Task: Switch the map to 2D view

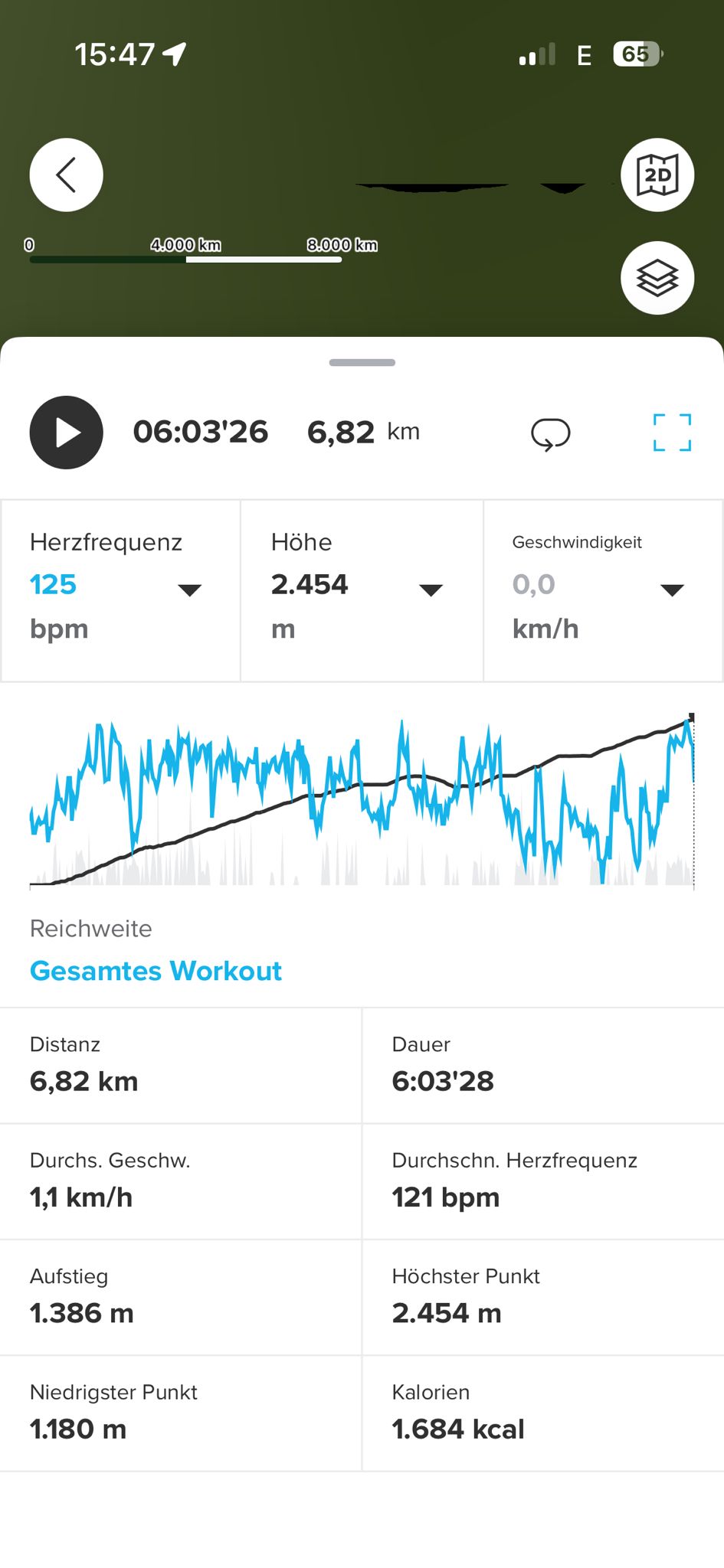Action: pos(657,175)
